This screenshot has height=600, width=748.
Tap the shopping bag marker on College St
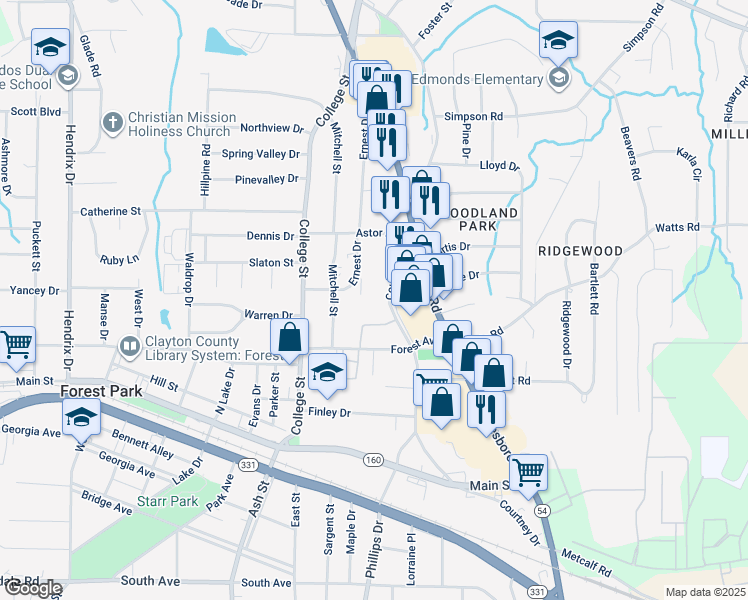pos(289,338)
